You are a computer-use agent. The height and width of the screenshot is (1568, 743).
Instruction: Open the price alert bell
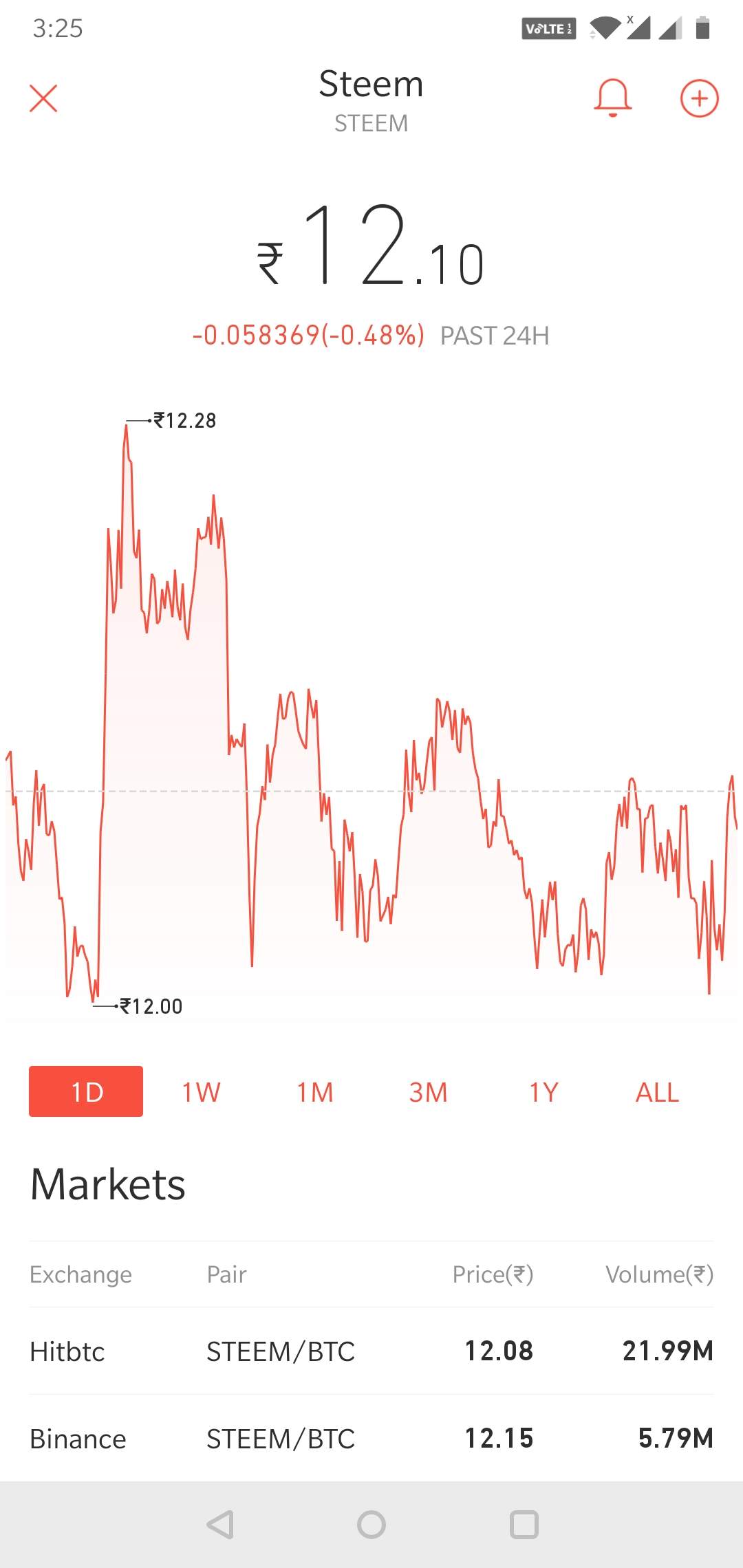612,98
